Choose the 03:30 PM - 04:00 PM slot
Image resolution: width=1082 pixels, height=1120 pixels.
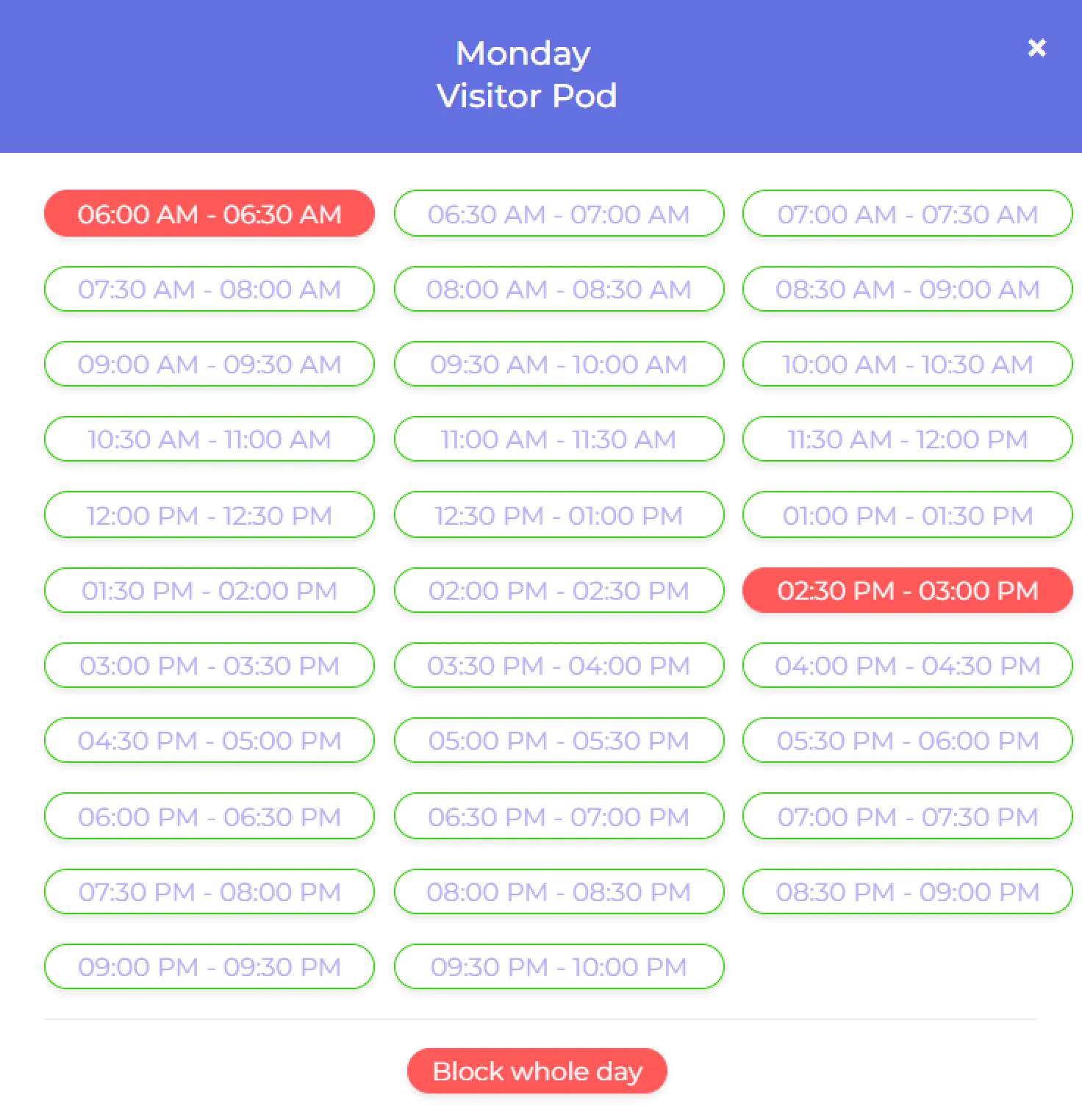click(x=559, y=666)
